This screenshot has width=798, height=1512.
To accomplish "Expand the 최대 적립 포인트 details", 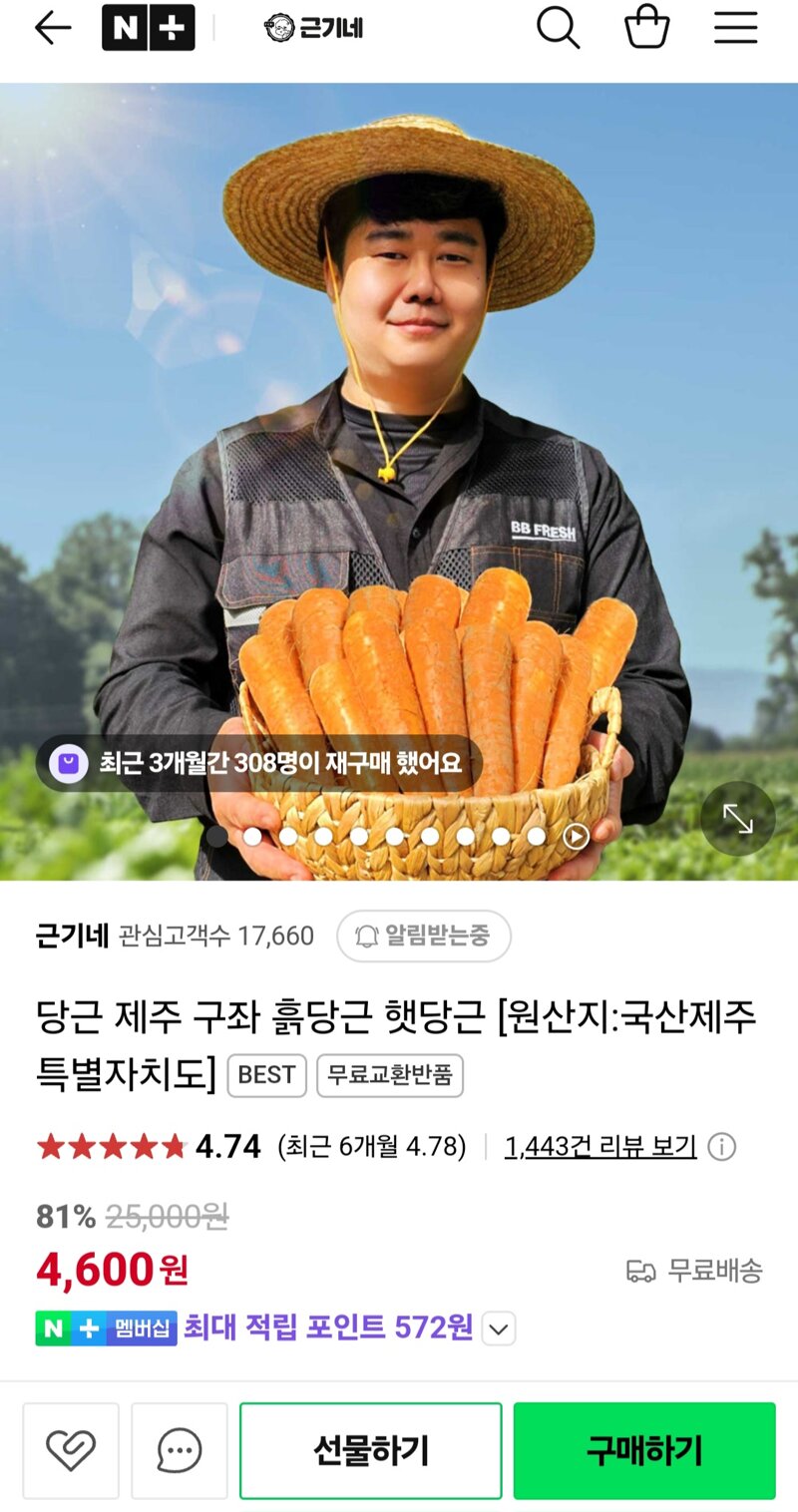I will point(499,1328).
